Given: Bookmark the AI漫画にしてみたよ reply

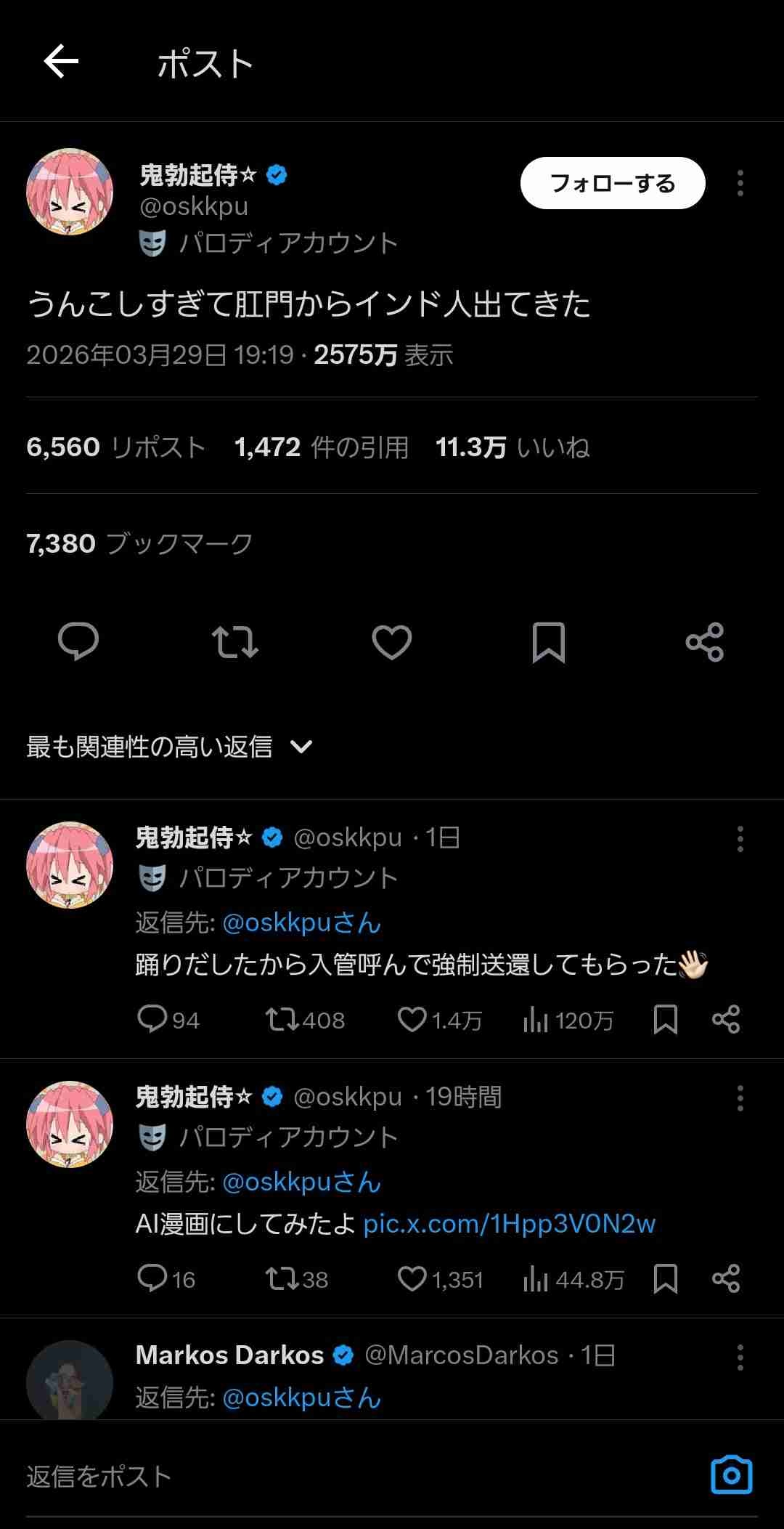Looking at the screenshot, I should tap(665, 1279).
